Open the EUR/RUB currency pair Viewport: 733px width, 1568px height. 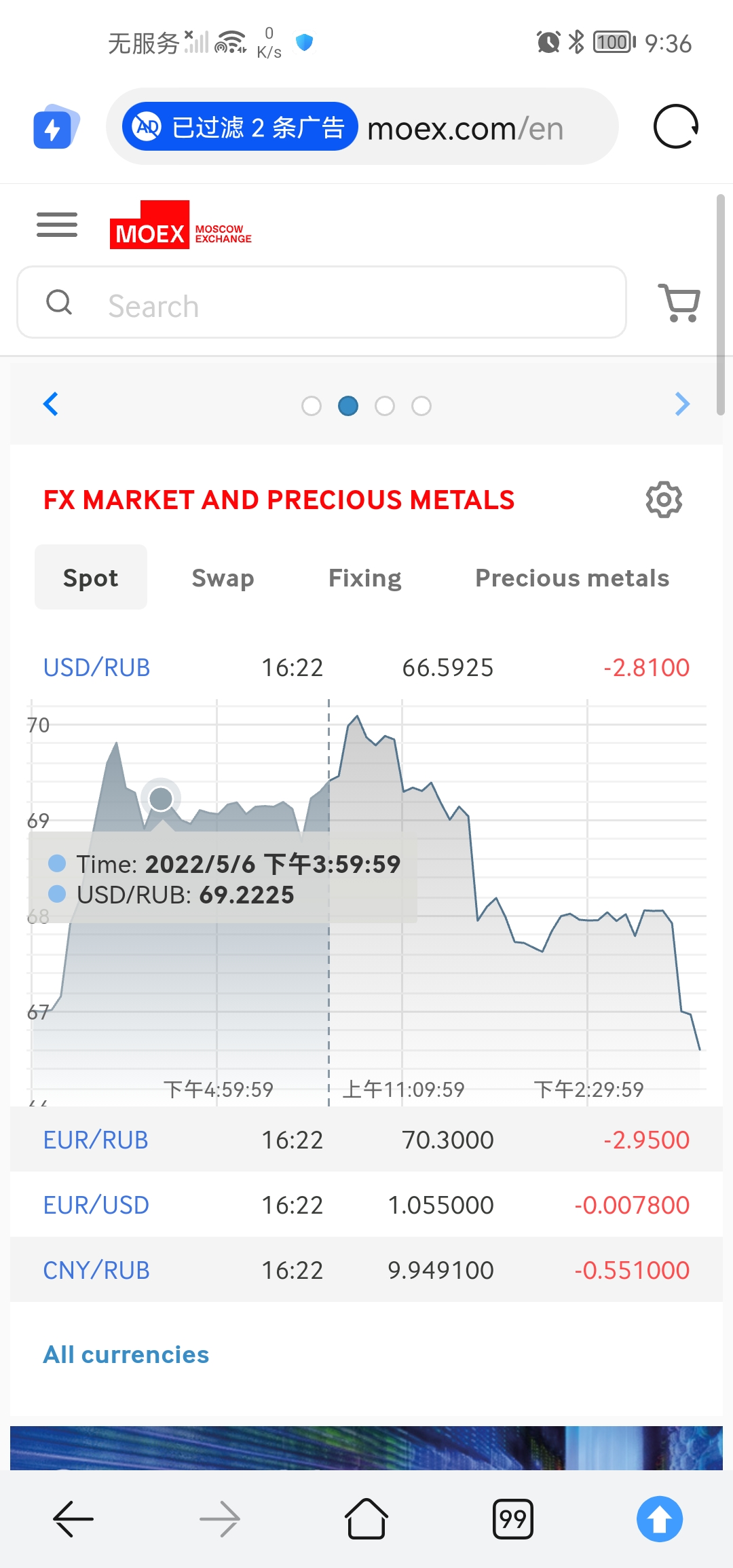coord(96,1140)
